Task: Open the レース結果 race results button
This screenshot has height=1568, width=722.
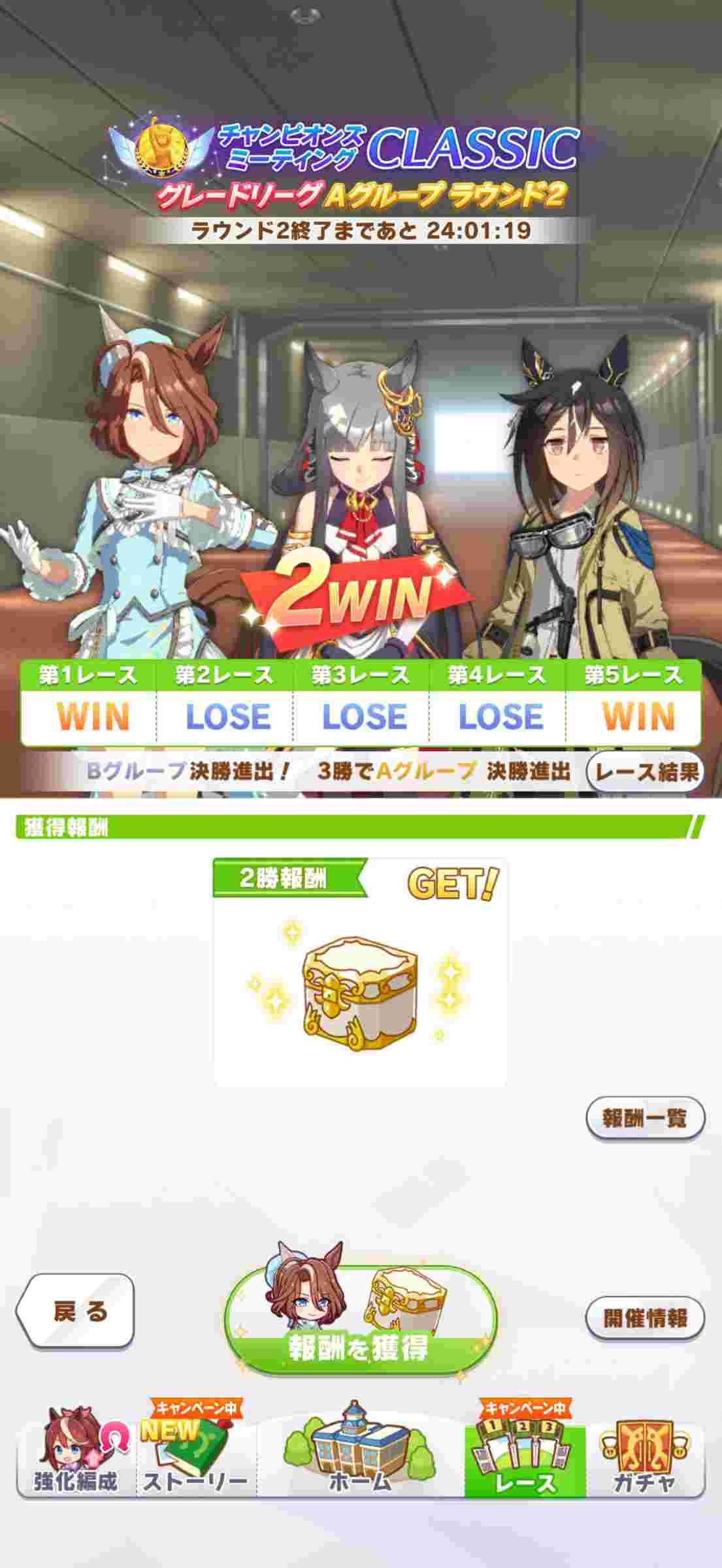Action: (x=645, y=772)
